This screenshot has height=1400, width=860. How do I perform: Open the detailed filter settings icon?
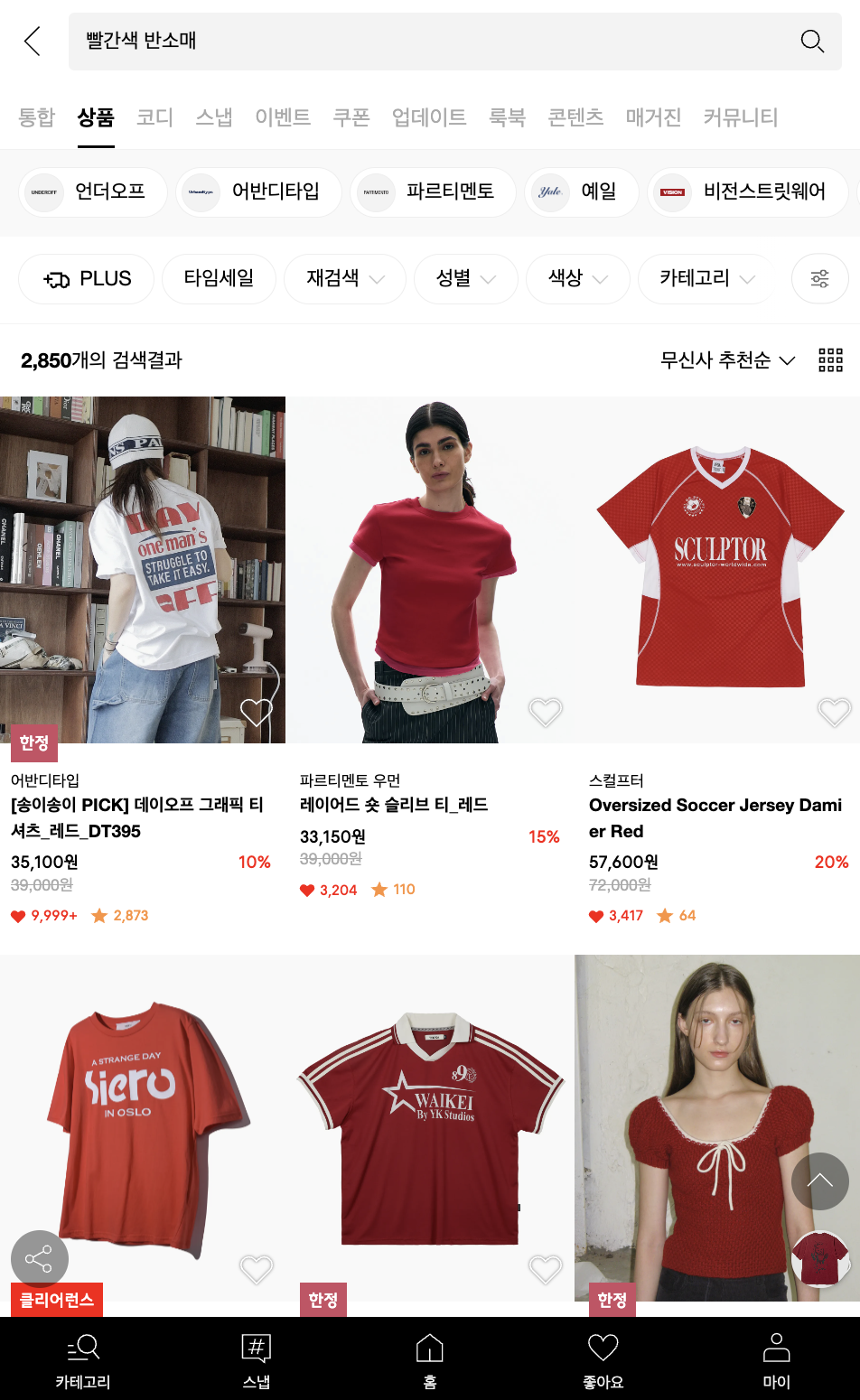pos(819,279)
